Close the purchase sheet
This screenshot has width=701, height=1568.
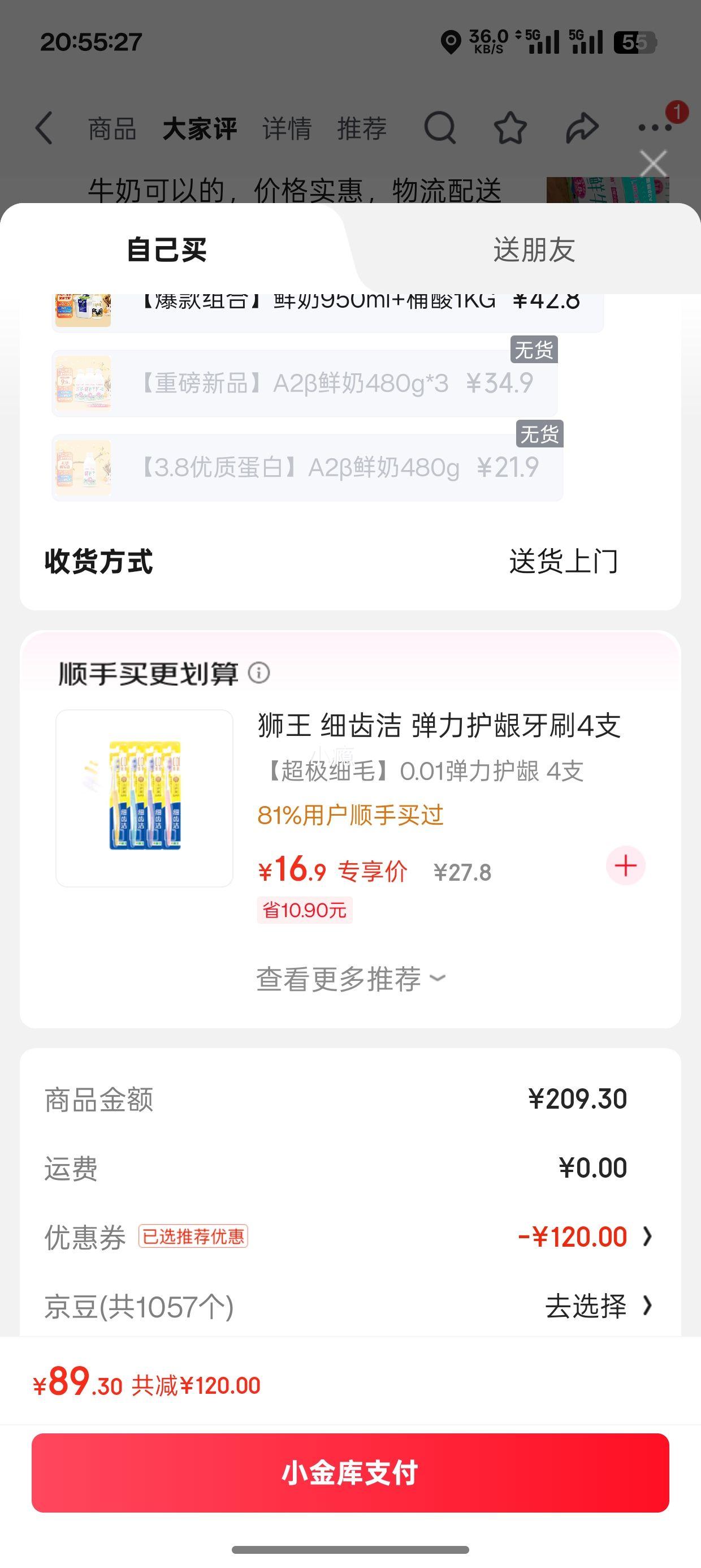pyautogui.click(x=653, y=163)
